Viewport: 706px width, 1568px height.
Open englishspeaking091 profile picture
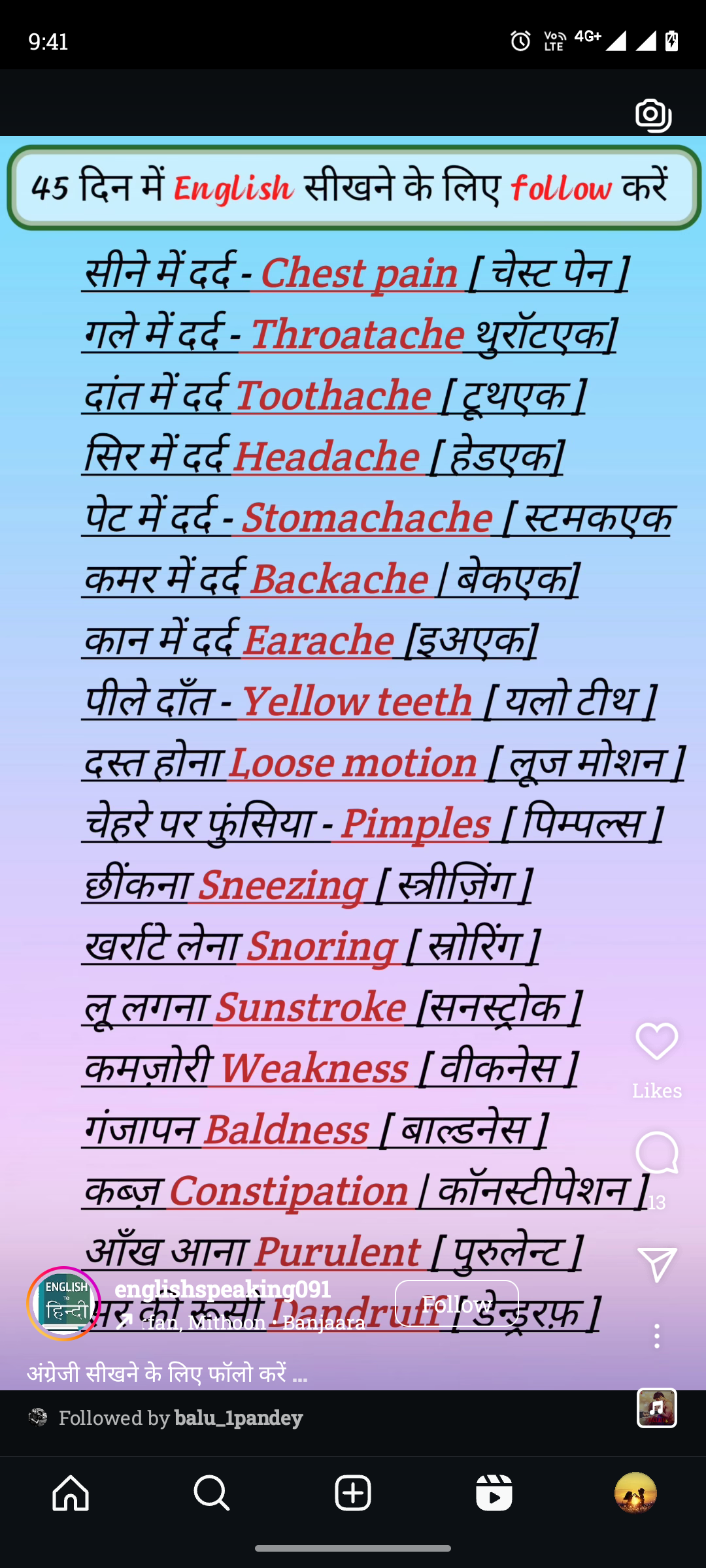click(64, 1304)
